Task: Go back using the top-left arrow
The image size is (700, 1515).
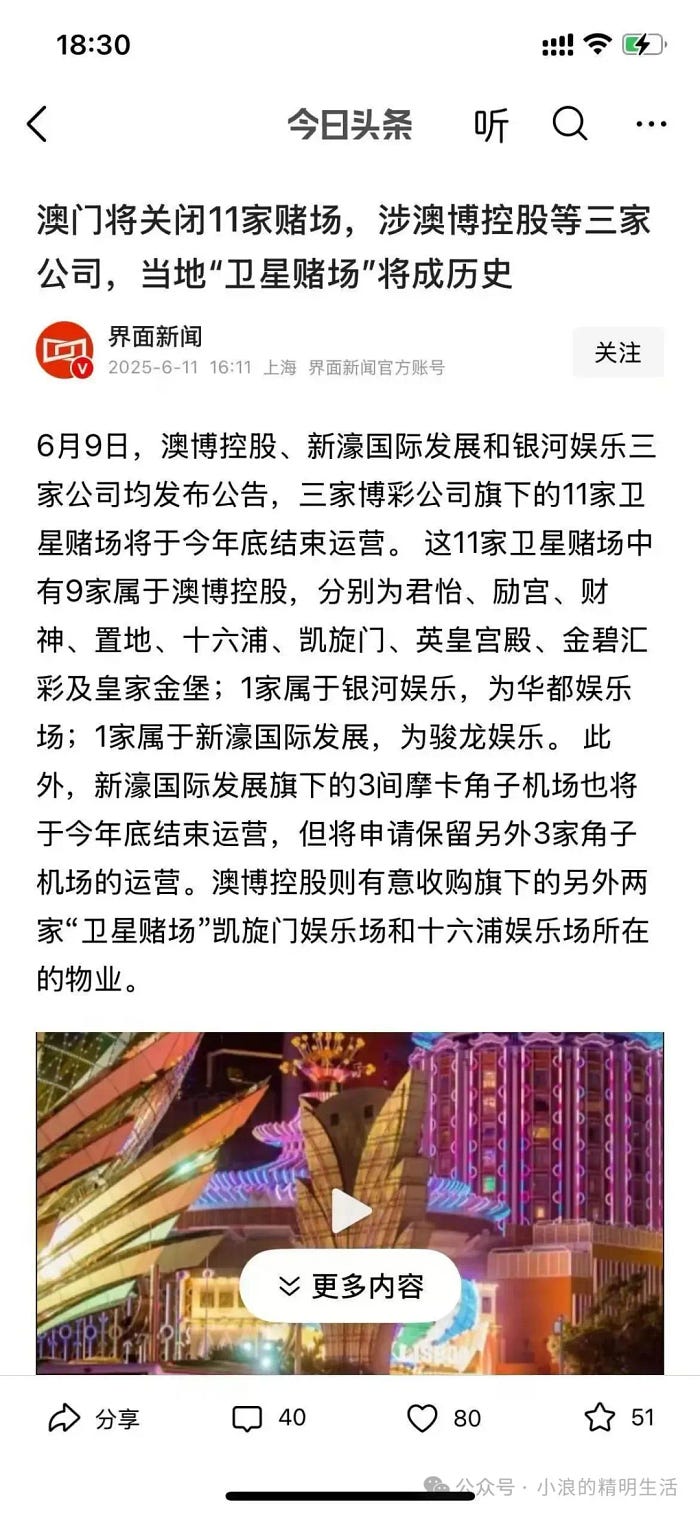Action: (37, 125)
